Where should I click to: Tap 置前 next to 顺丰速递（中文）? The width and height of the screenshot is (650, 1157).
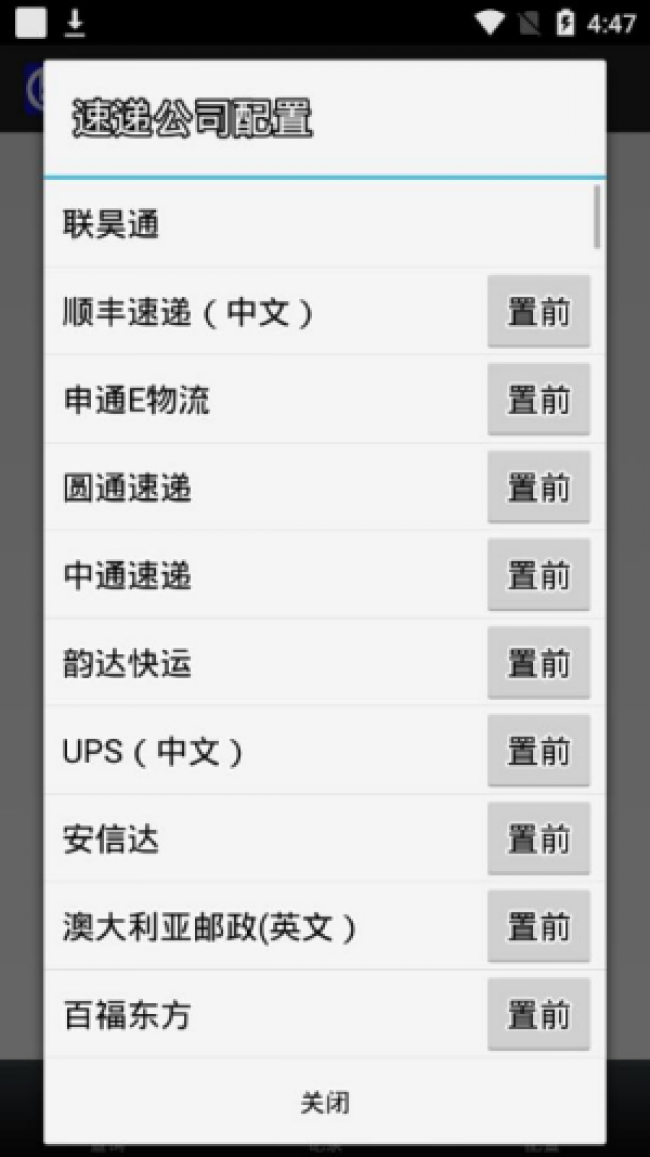click(x=538, y=312)
